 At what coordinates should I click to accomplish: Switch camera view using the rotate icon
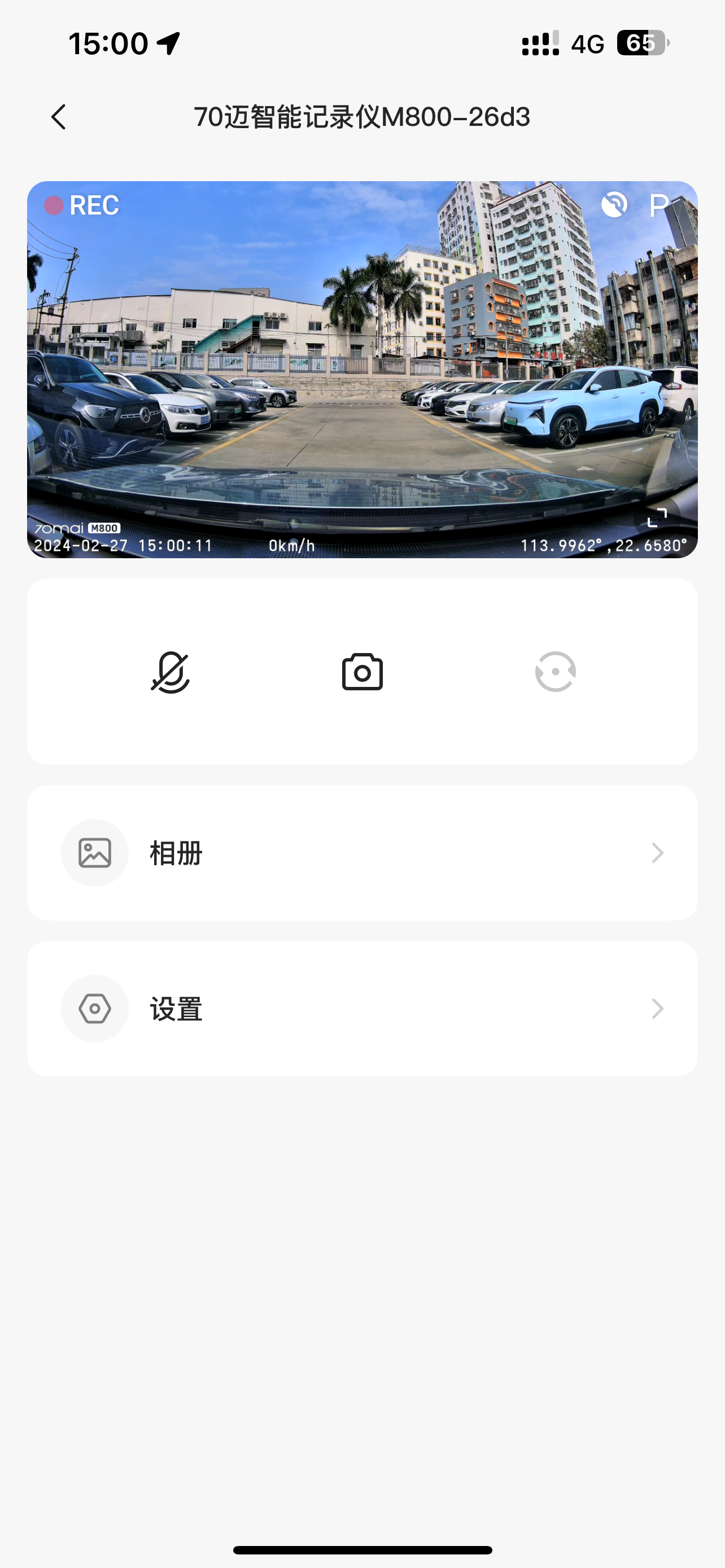(554, 671)
